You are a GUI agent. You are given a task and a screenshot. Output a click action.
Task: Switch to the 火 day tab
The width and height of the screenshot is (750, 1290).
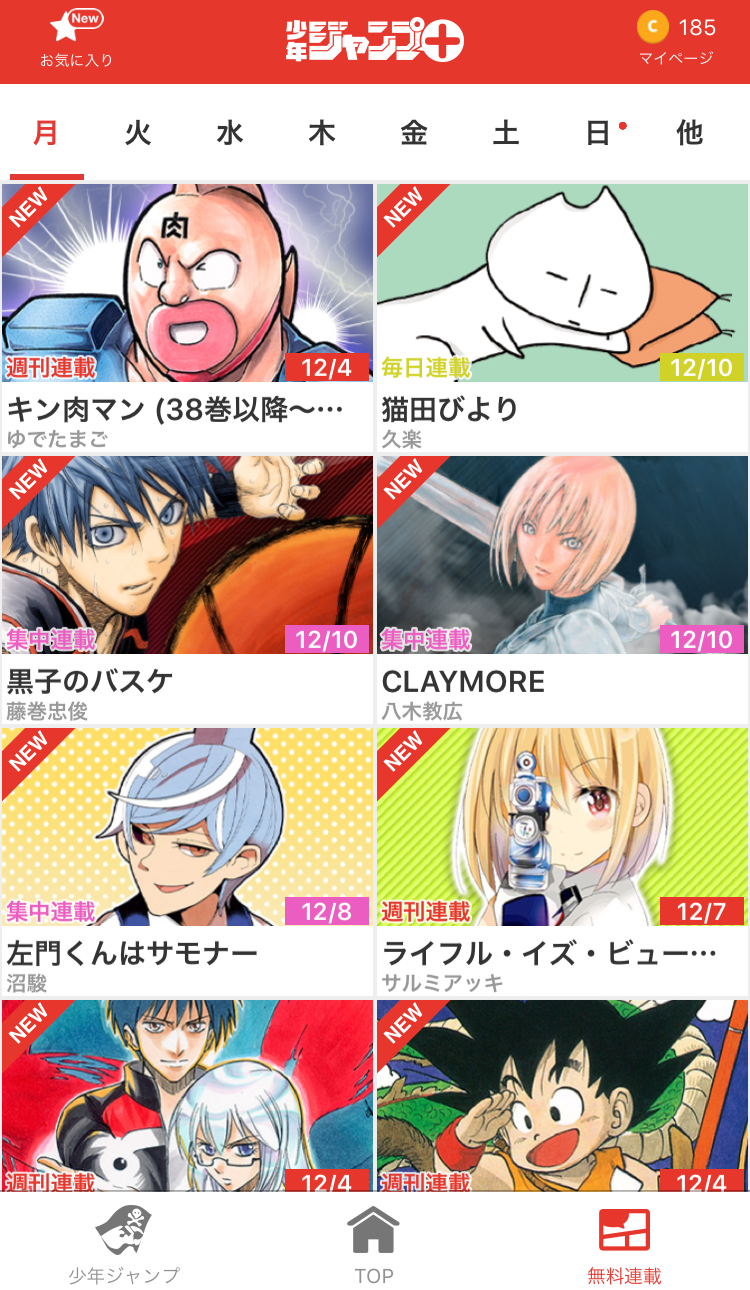pyautogui.click(x=138, y=133)
